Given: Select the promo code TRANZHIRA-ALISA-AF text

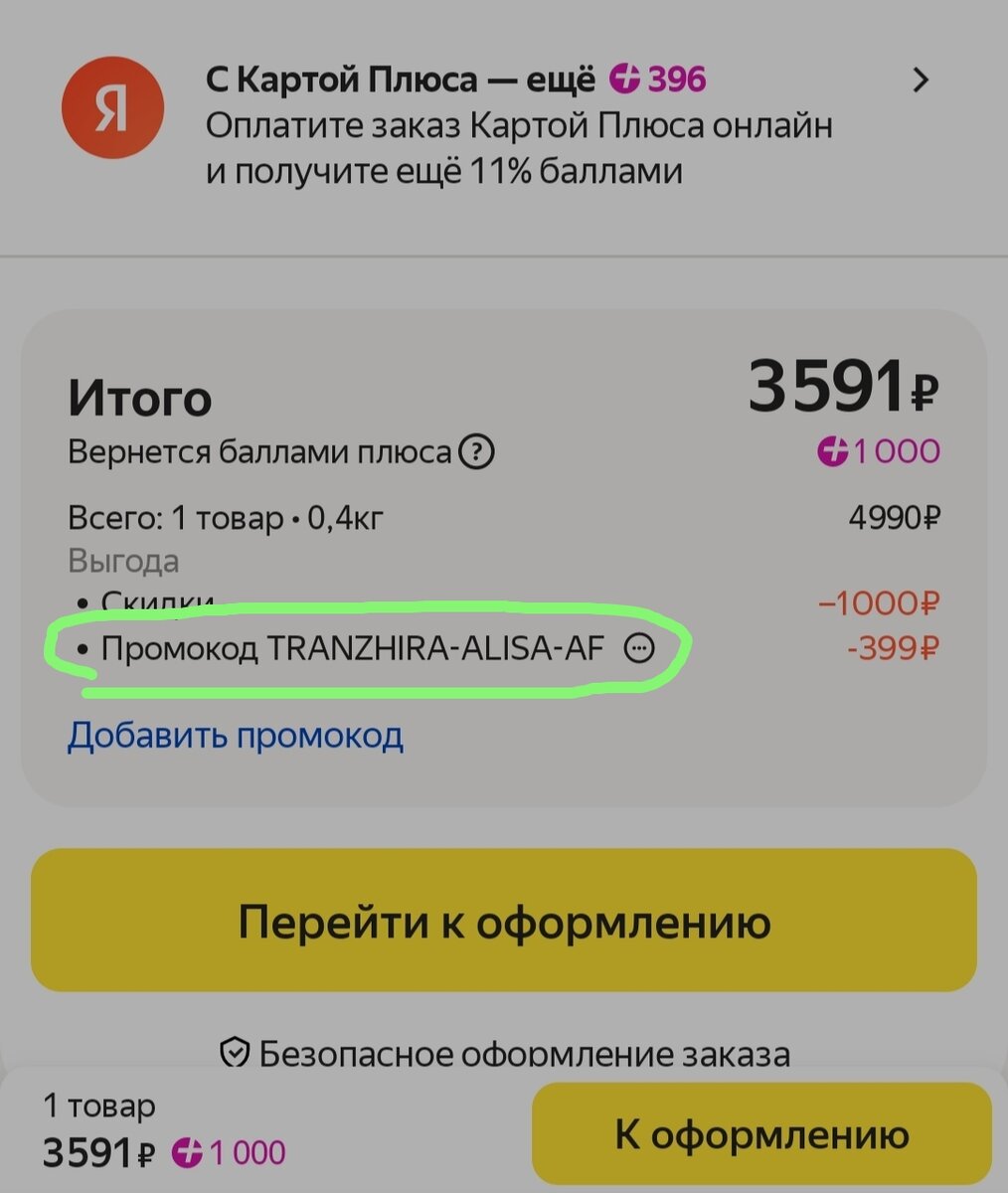Looking at the screenshot, I should click(x=353, y=648).
